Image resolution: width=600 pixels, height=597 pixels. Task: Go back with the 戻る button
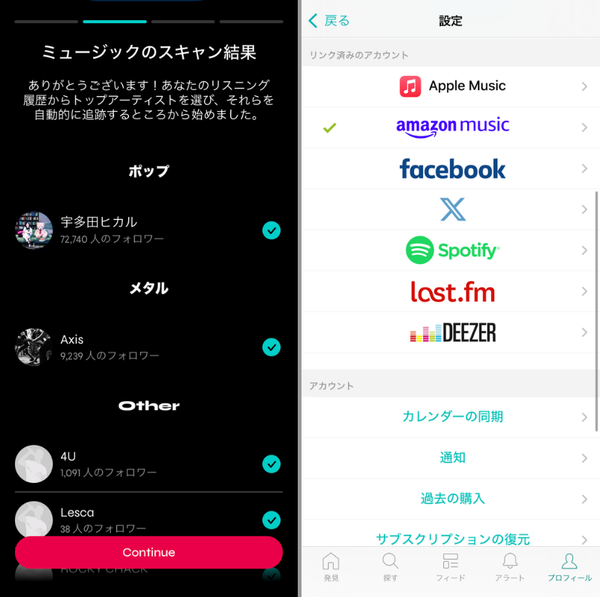[329, 21]
